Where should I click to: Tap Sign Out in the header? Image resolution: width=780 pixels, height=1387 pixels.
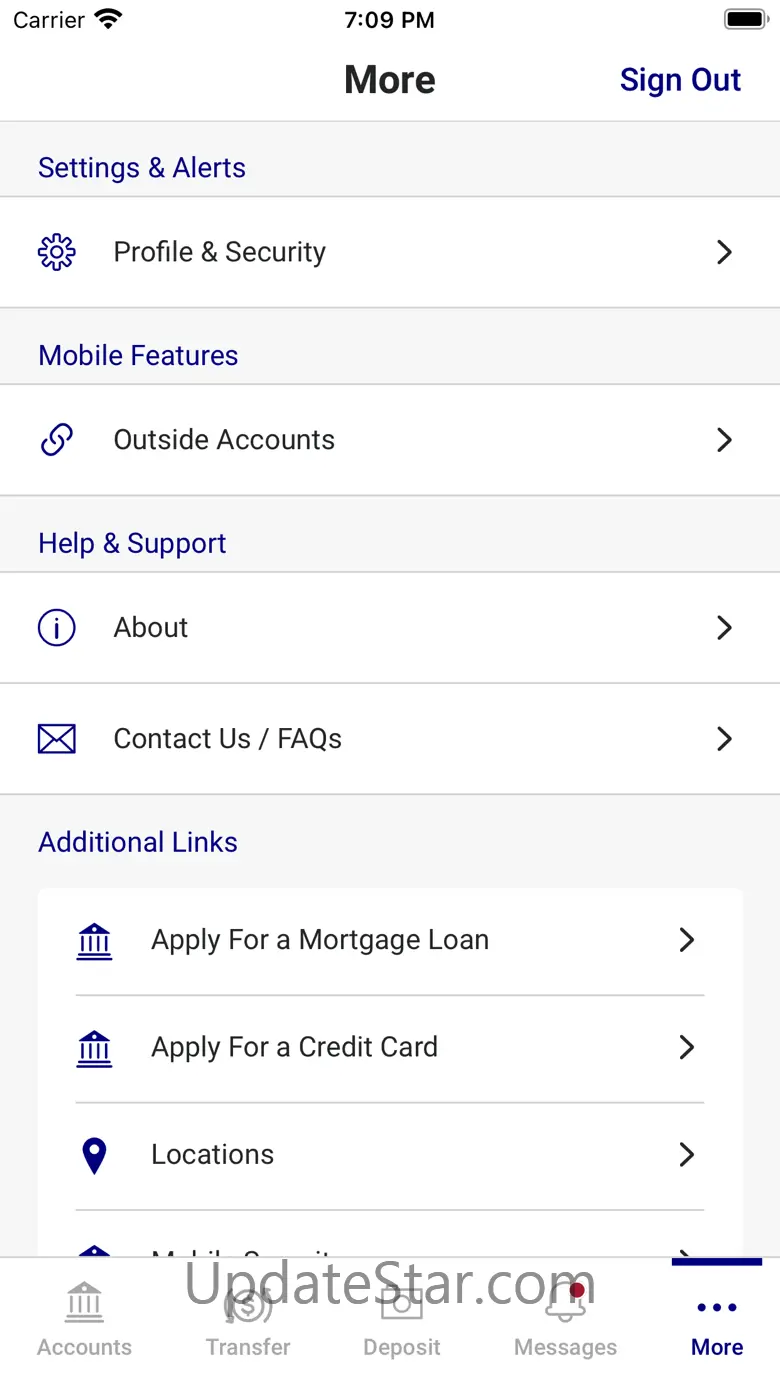point(680,80)
